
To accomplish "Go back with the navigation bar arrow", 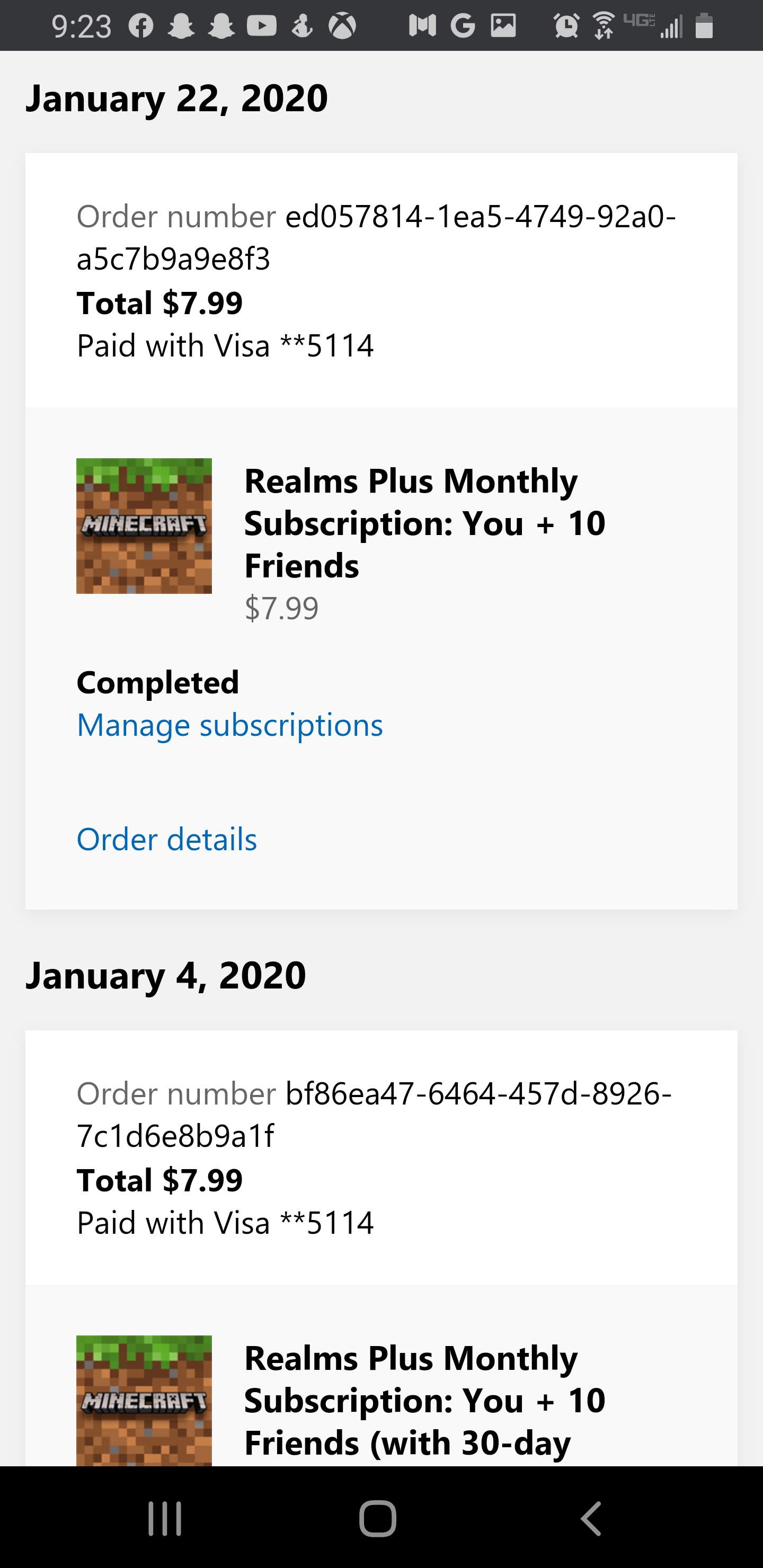I will point(590,1519).
